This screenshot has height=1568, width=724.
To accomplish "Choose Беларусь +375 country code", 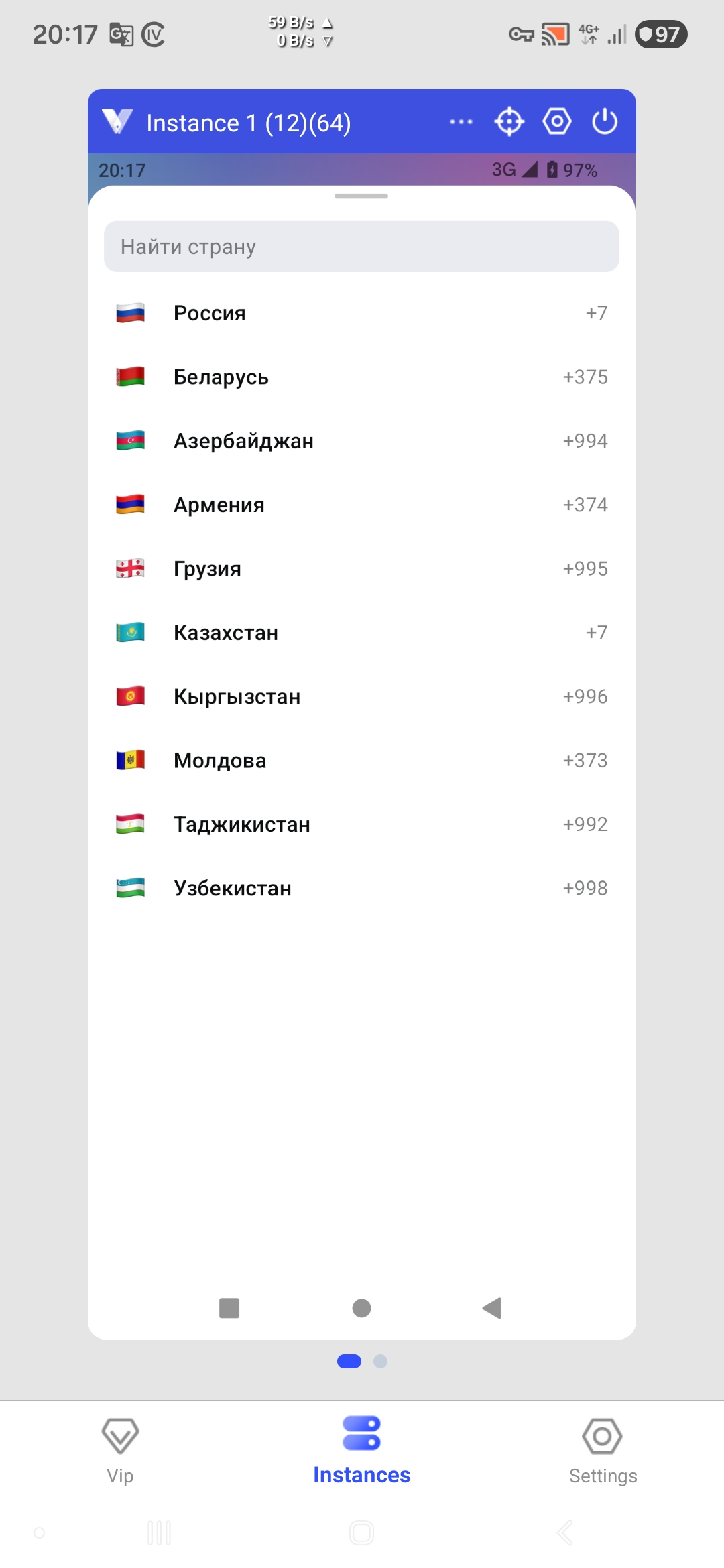I will click(361, 377).
